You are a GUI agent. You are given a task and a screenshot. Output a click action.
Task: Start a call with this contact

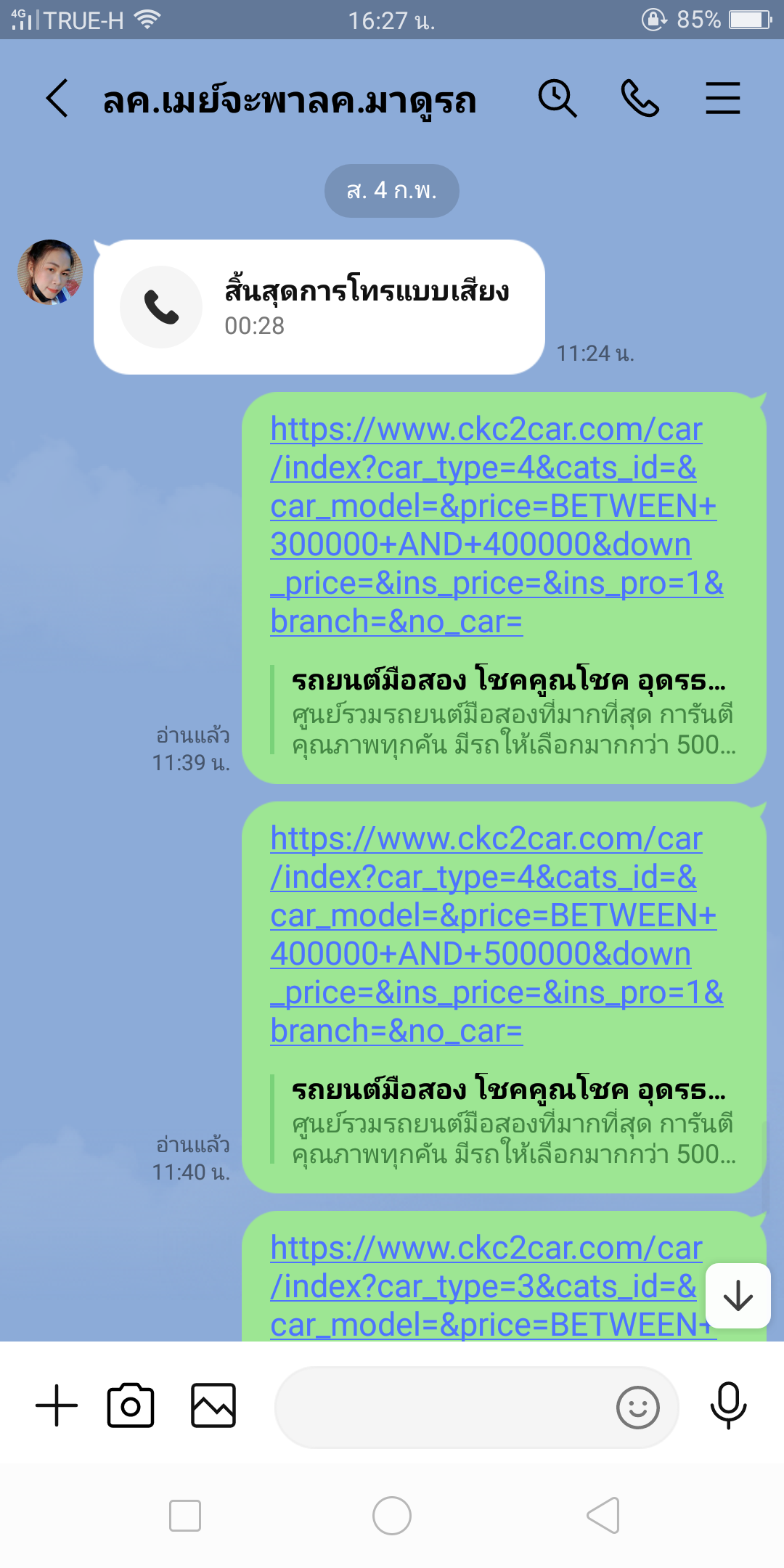pyautogui.click(x=640, y=99)
